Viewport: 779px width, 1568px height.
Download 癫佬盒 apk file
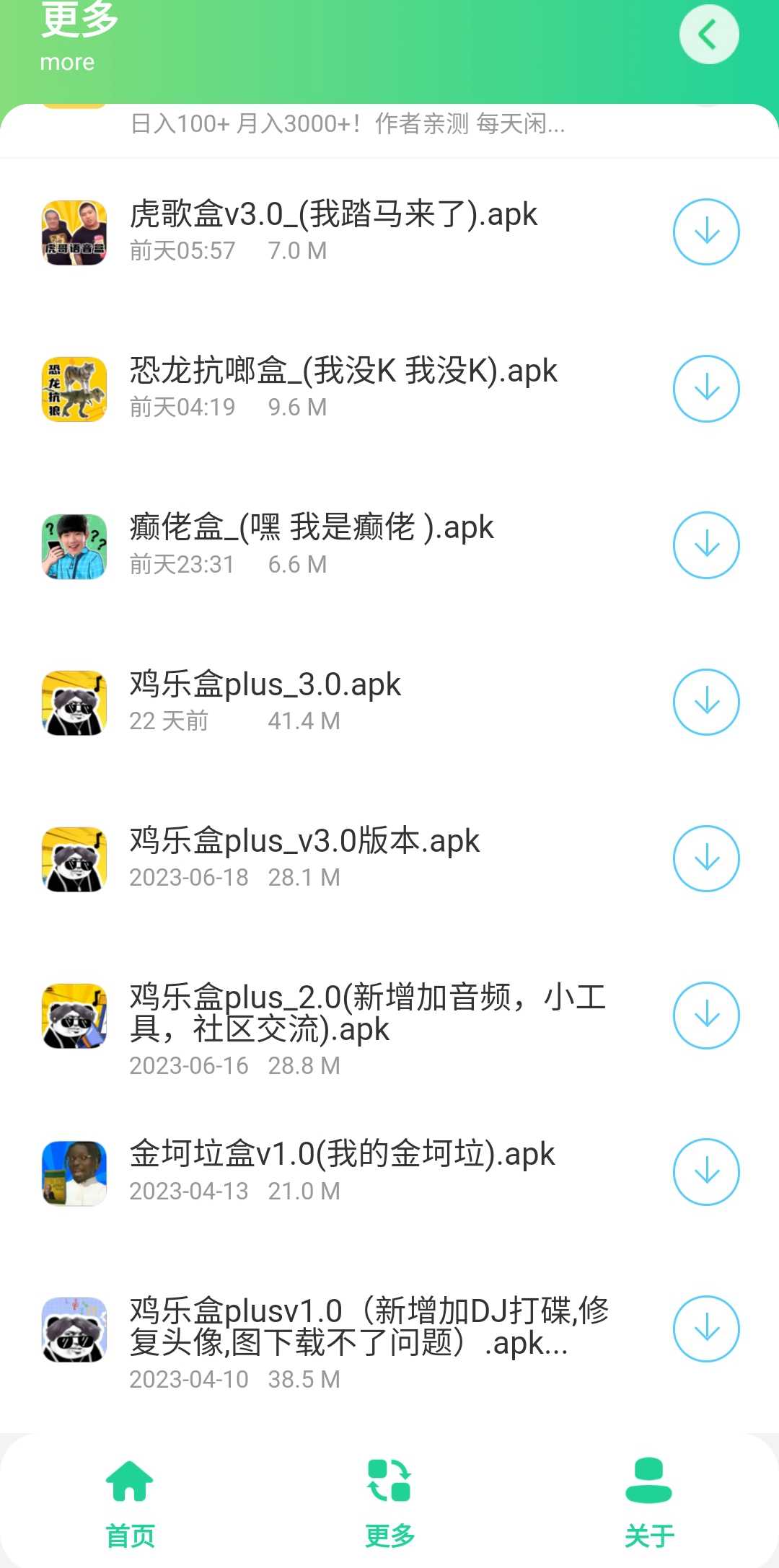click(x=706, y=545)
